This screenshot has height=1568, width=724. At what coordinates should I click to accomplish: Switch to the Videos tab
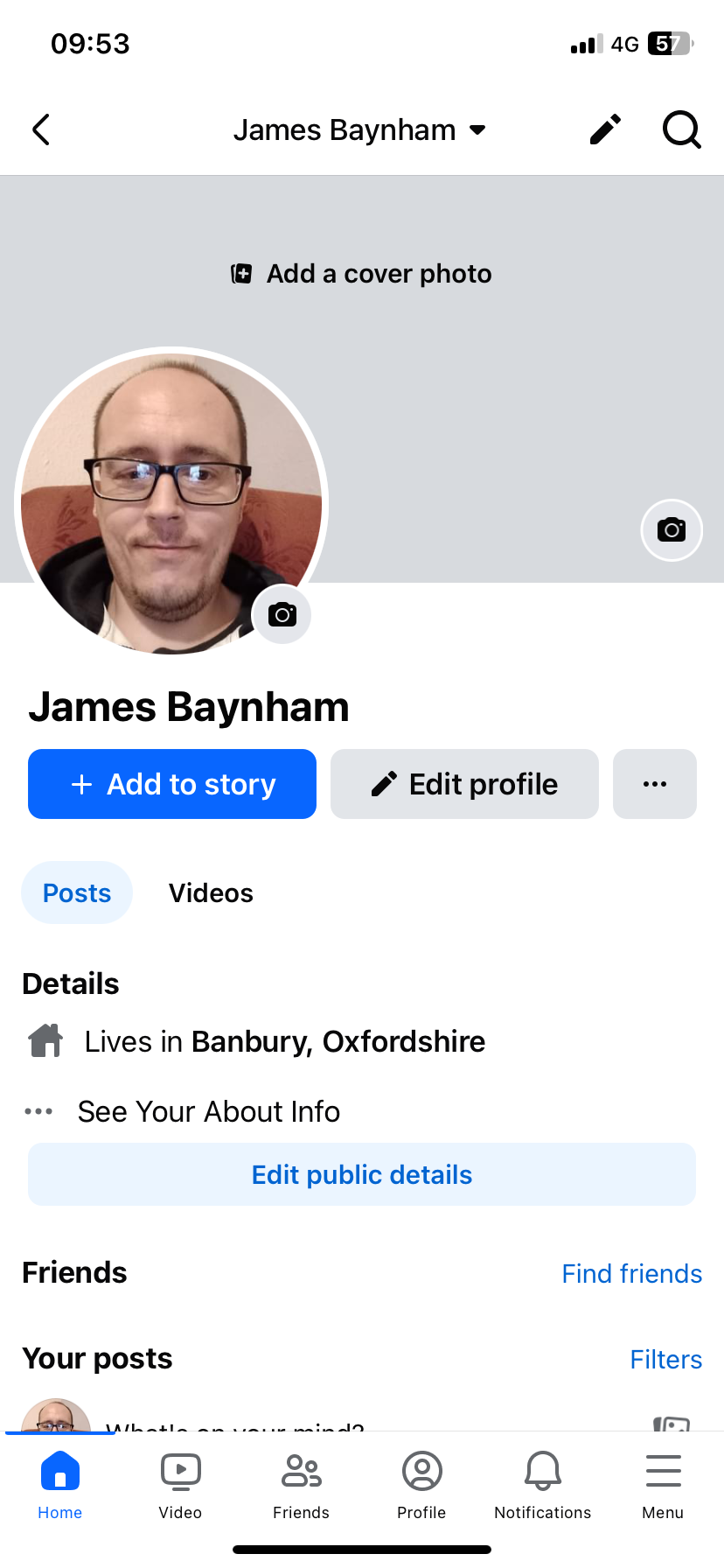(211, 892)
